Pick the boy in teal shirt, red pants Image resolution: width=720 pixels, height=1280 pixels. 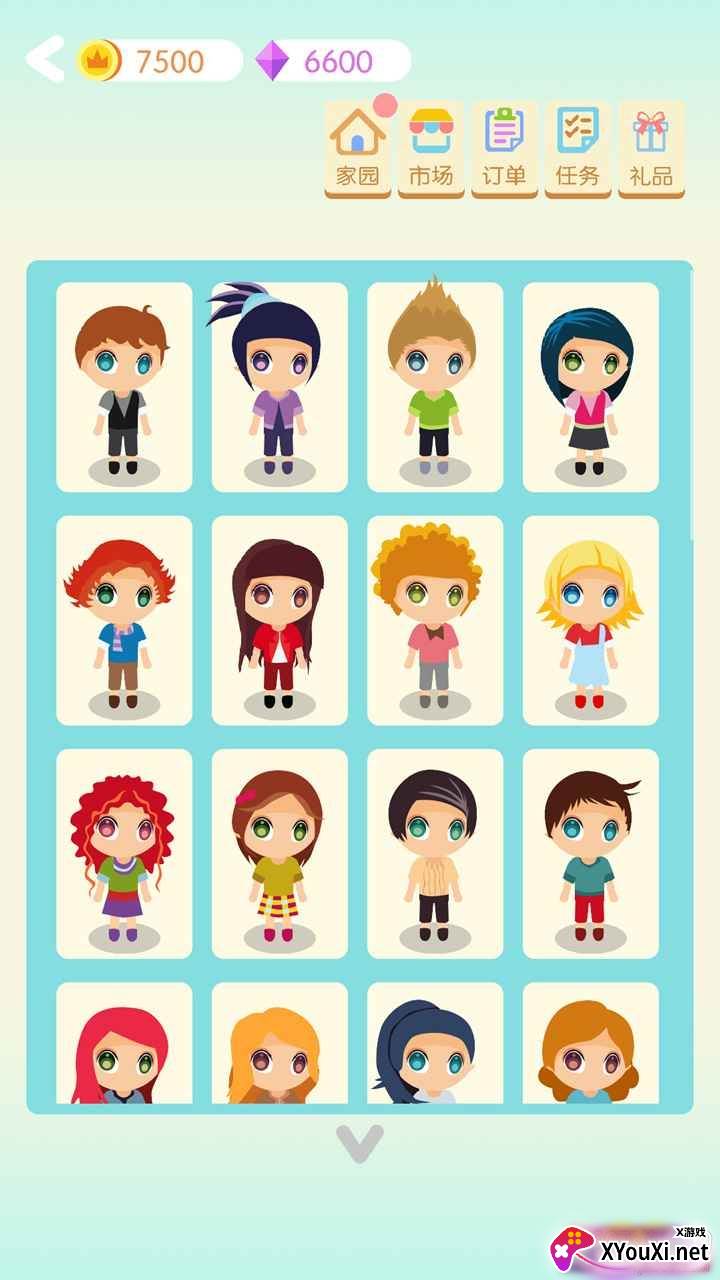(591, 854)
